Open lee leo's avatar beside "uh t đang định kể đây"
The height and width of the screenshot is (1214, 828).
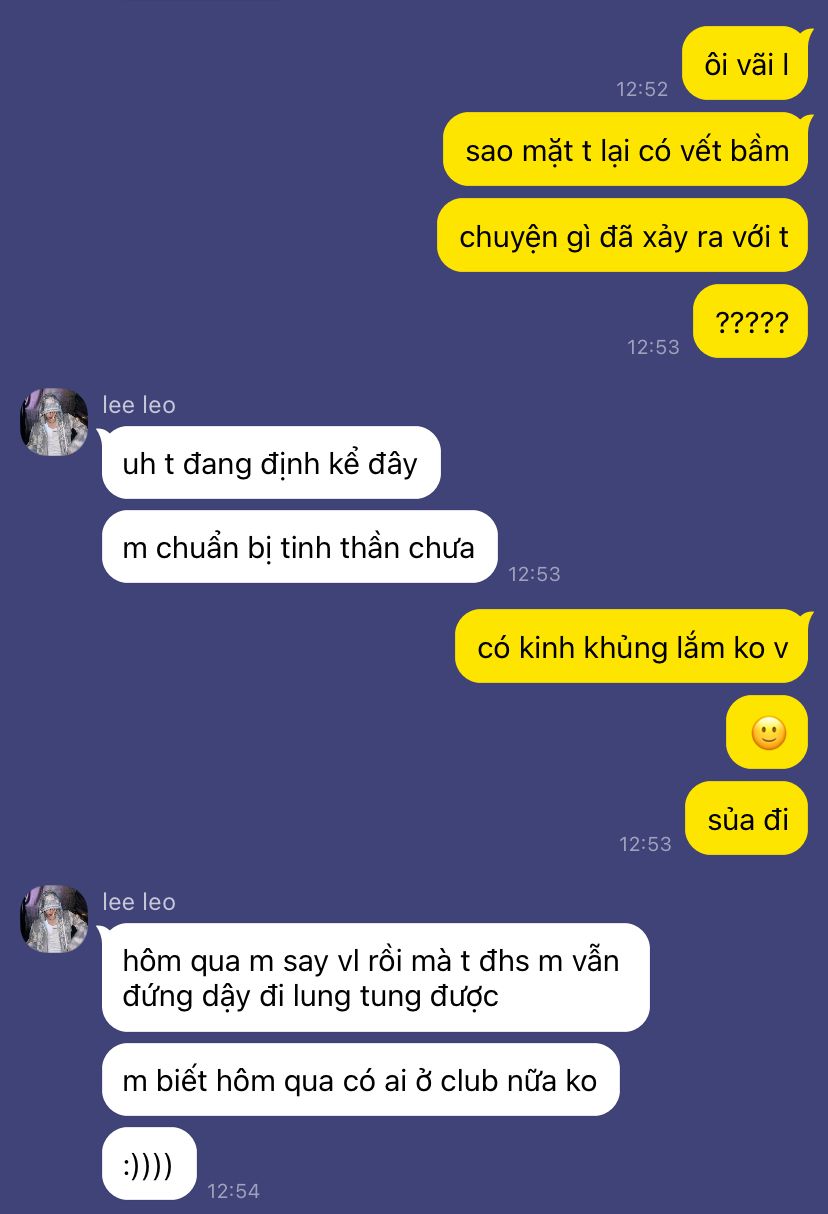(54, 422)
